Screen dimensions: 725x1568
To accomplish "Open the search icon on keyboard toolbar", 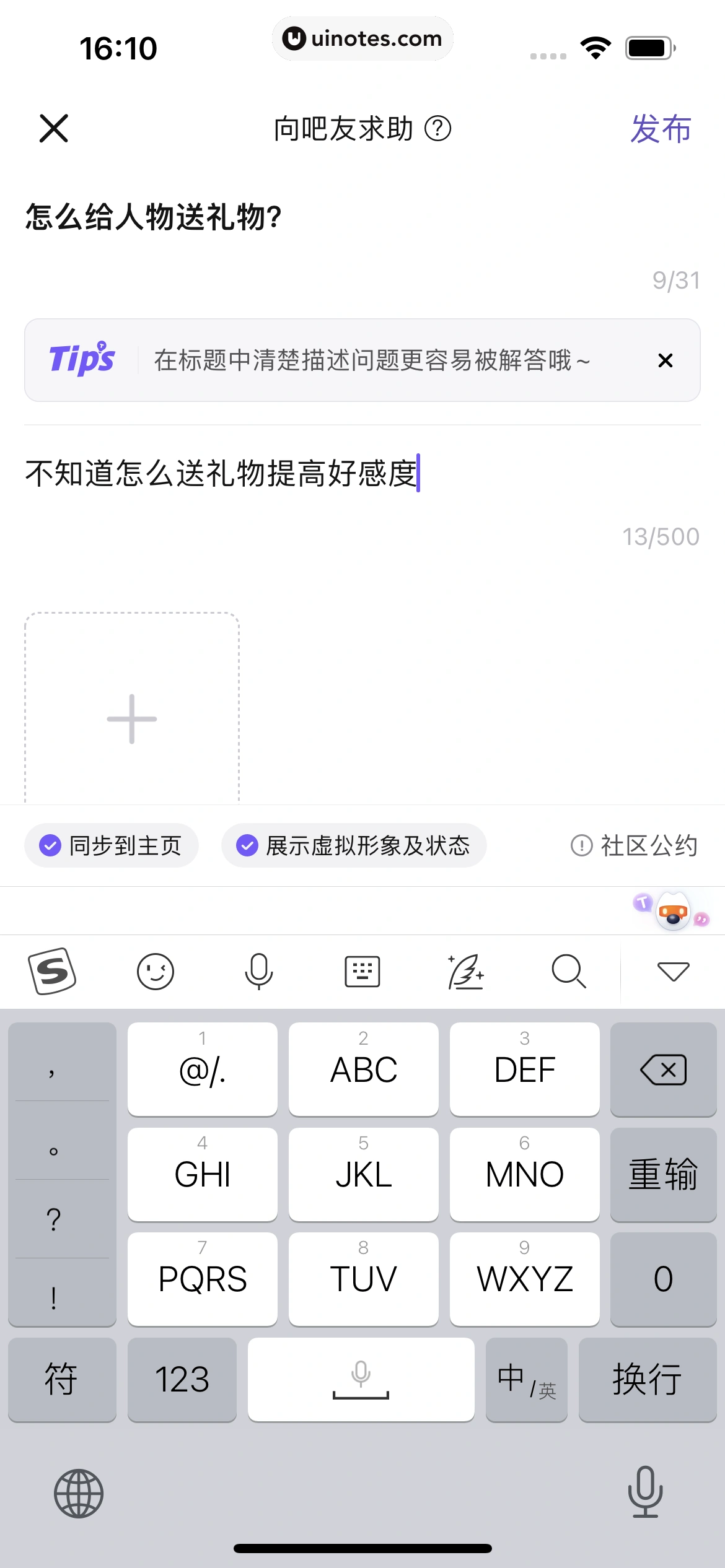I will 568,971.
